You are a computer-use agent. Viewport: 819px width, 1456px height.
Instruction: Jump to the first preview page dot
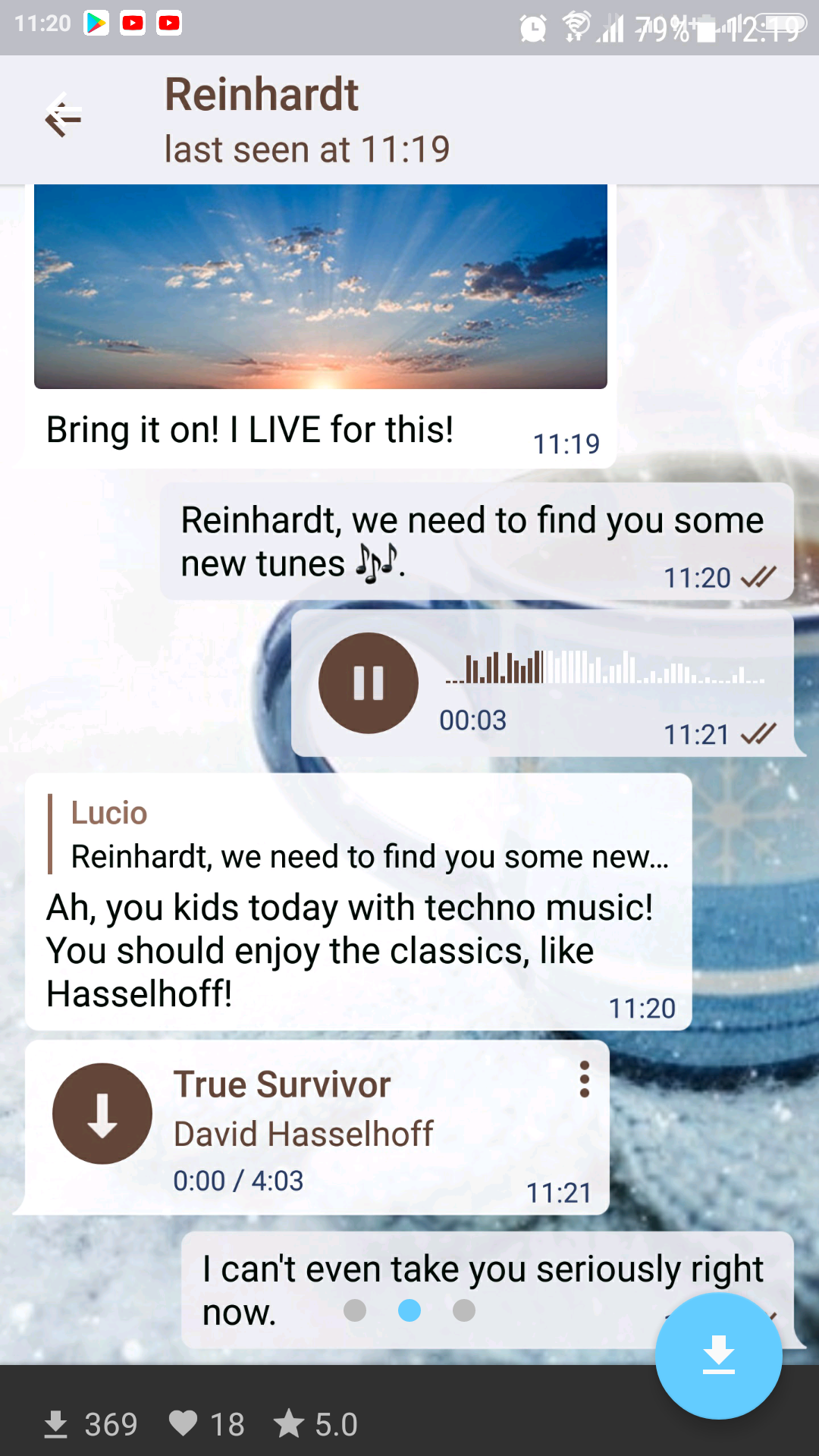355,1310
